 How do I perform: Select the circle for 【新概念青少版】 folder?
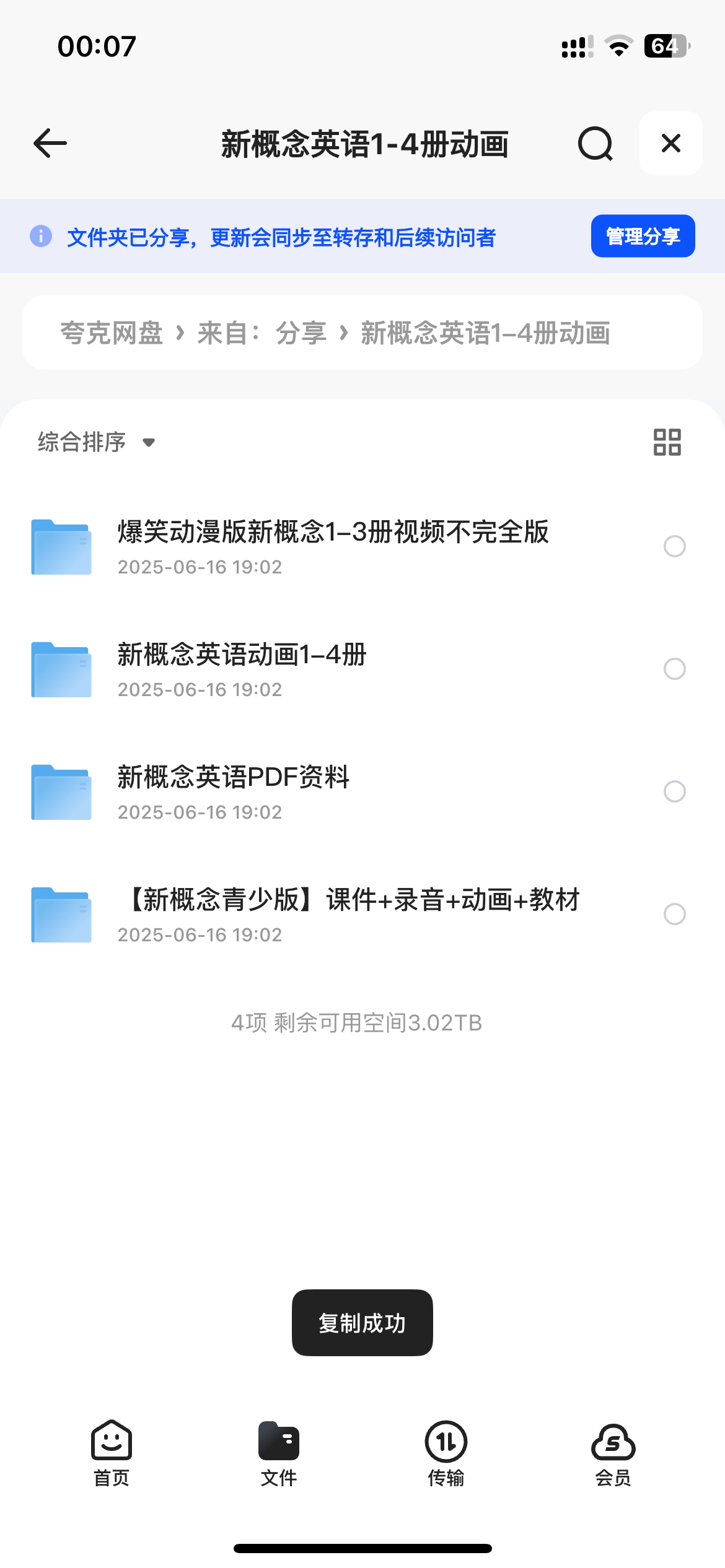(x=674, y=914)
